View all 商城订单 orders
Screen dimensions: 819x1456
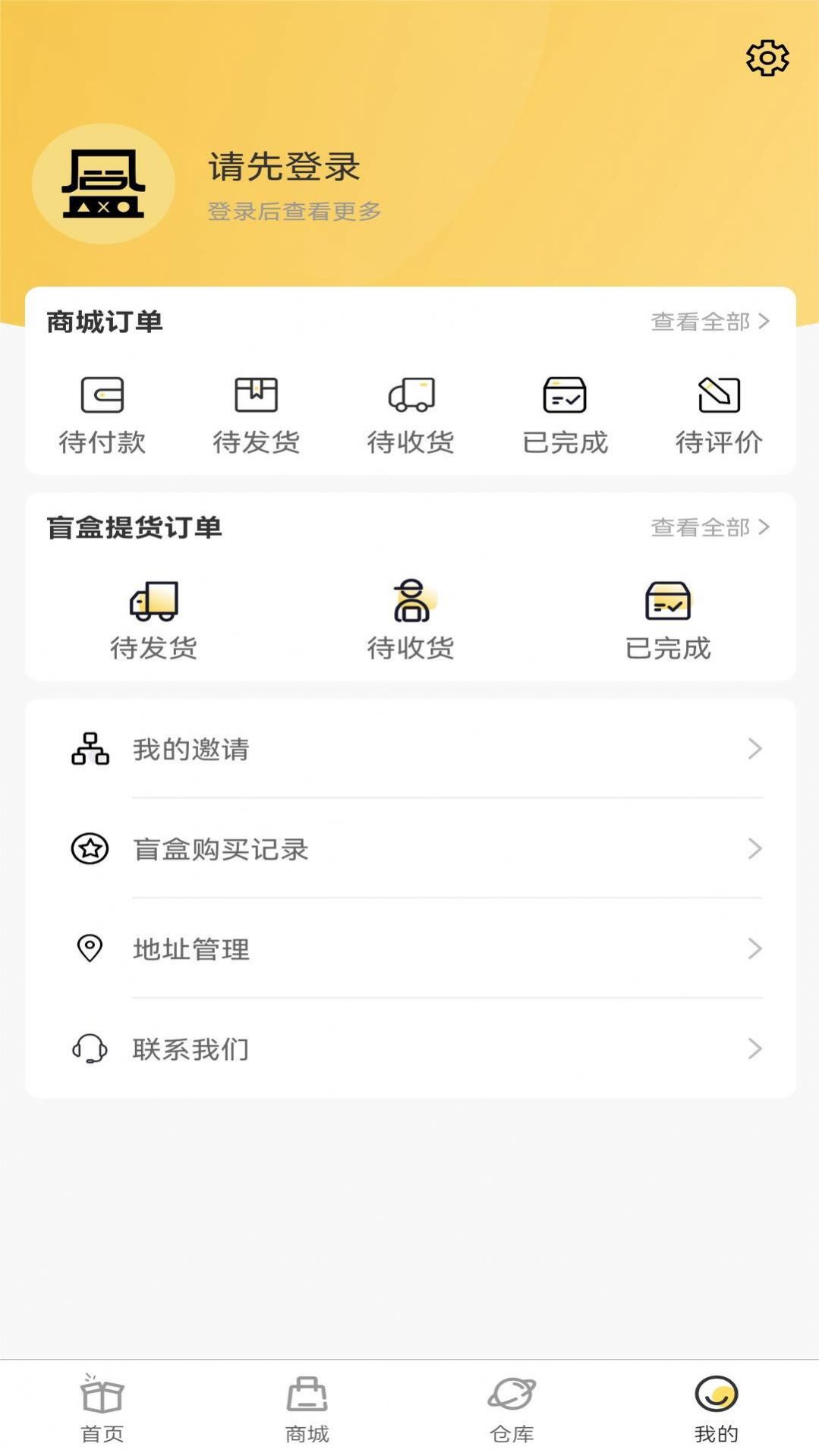point(710,322)
